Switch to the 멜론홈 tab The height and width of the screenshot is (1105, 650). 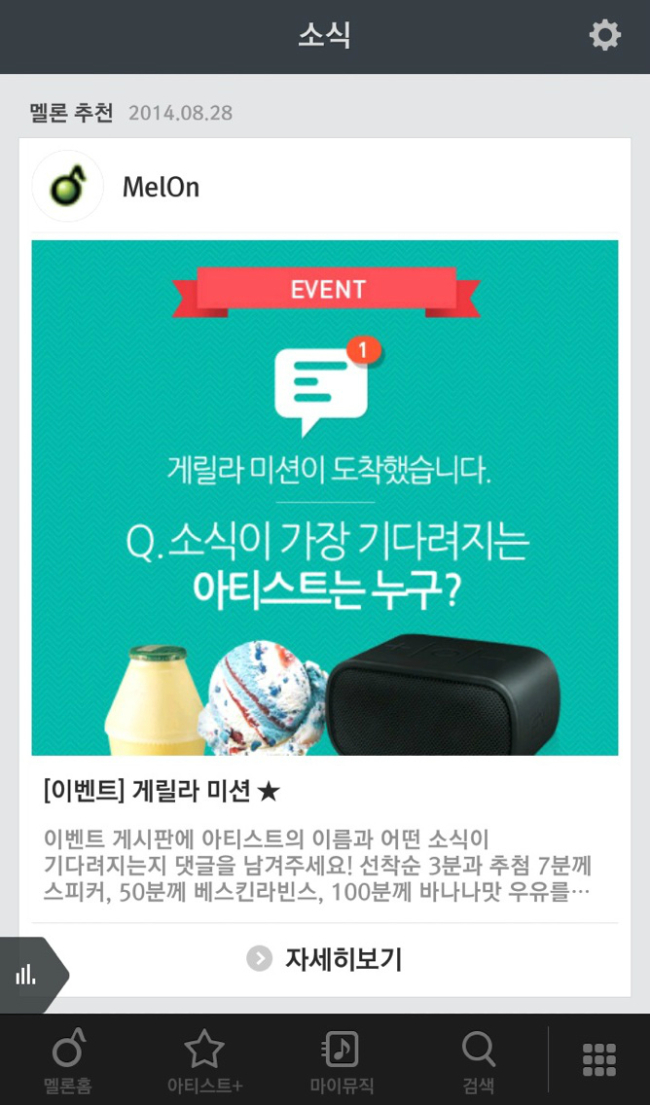click(68, 1060)
